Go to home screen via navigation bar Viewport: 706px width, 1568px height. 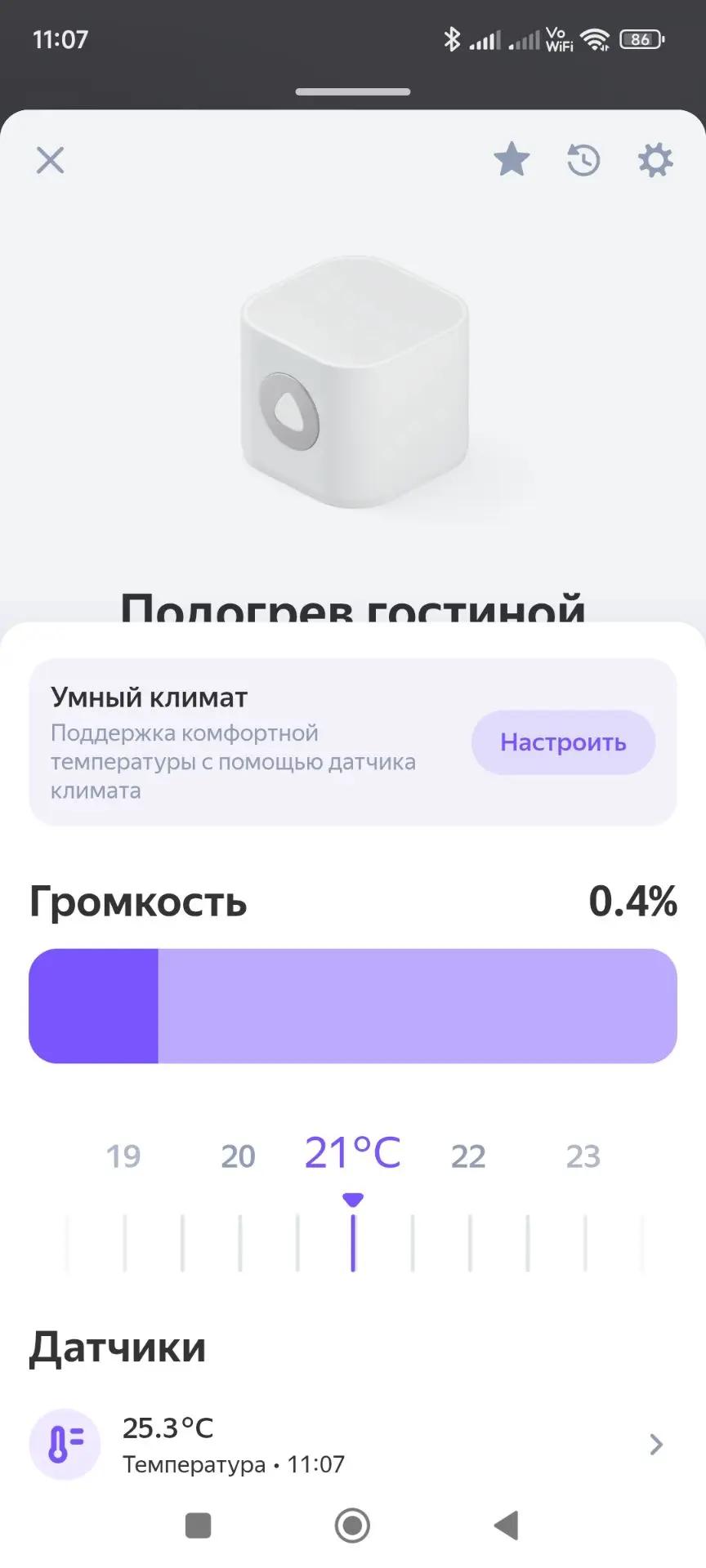[x=352, y=1525]
